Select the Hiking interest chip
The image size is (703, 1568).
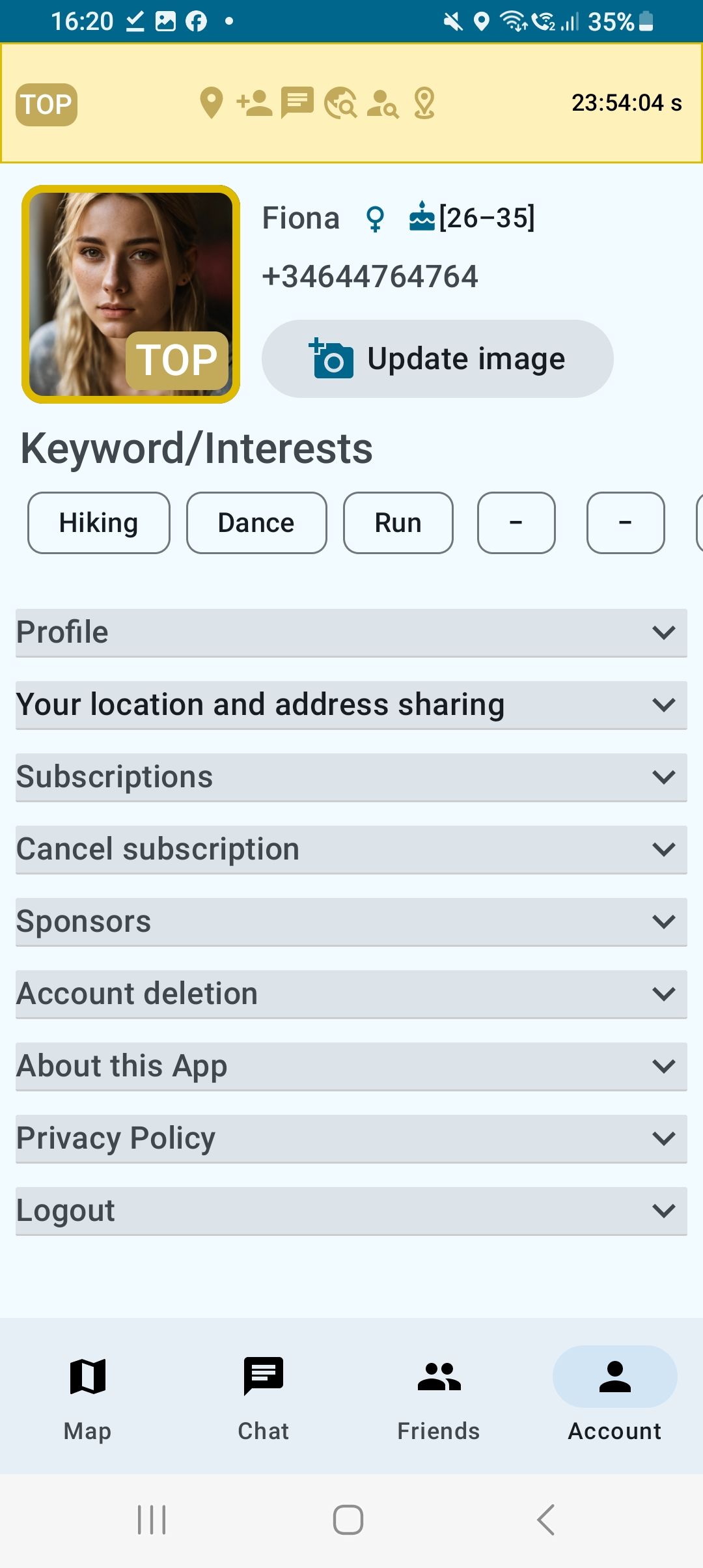pos(99,523)
